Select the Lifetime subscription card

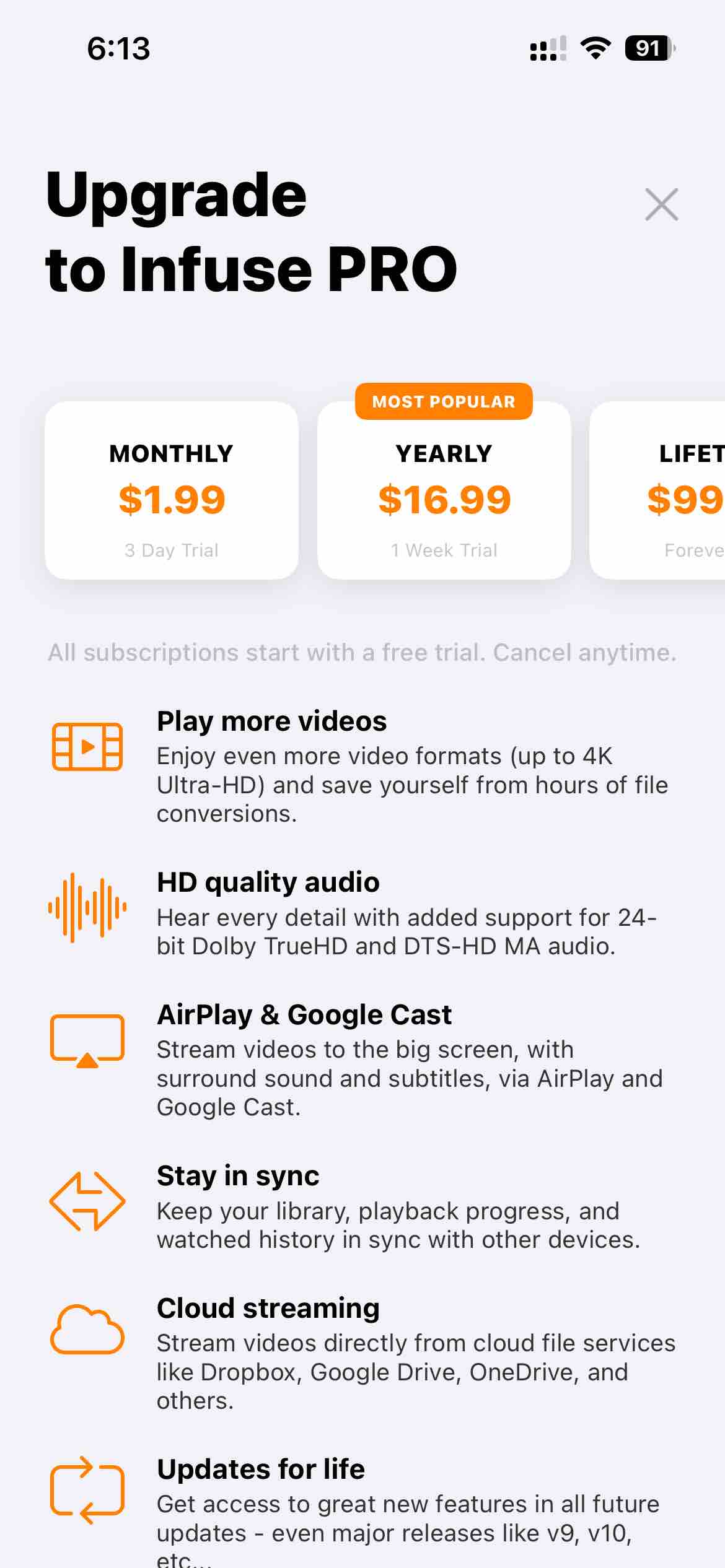coord(682,495)
